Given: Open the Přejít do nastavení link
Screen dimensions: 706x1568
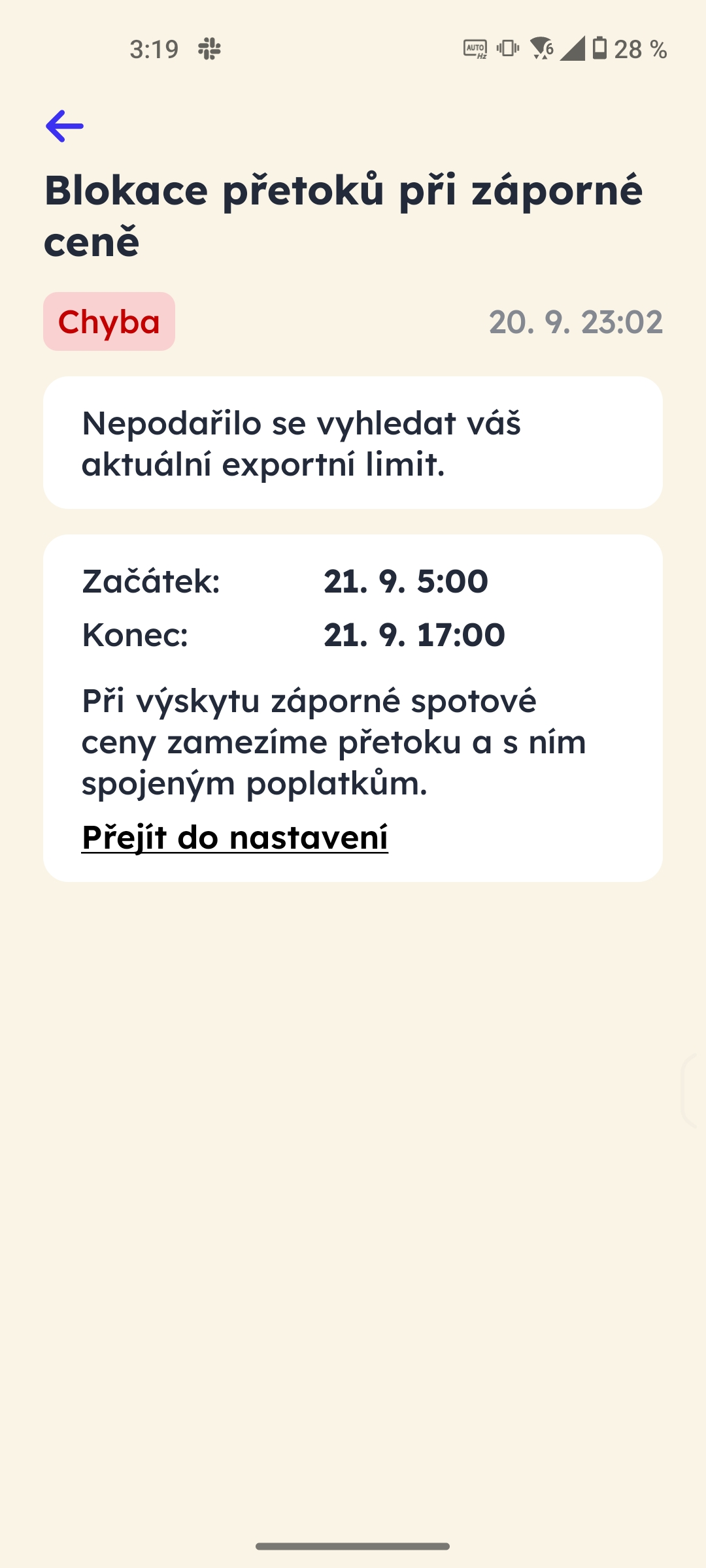Looking at the screenshot, I should [x=235, y=838].
